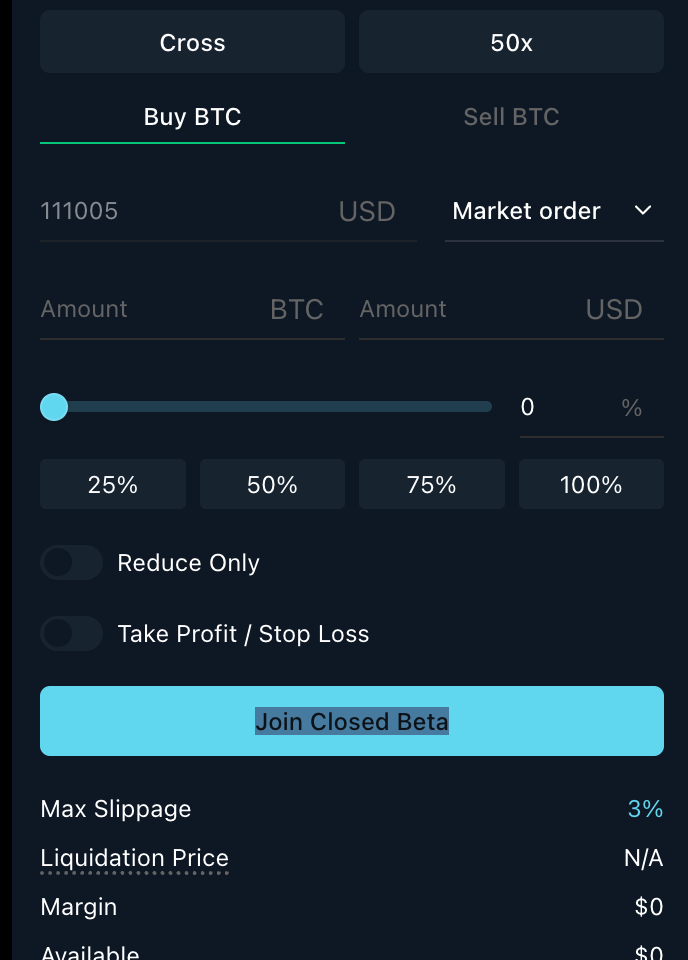Screen dimensions: 688x960
Task: Tap the position size slider
Action: point(270,407)
